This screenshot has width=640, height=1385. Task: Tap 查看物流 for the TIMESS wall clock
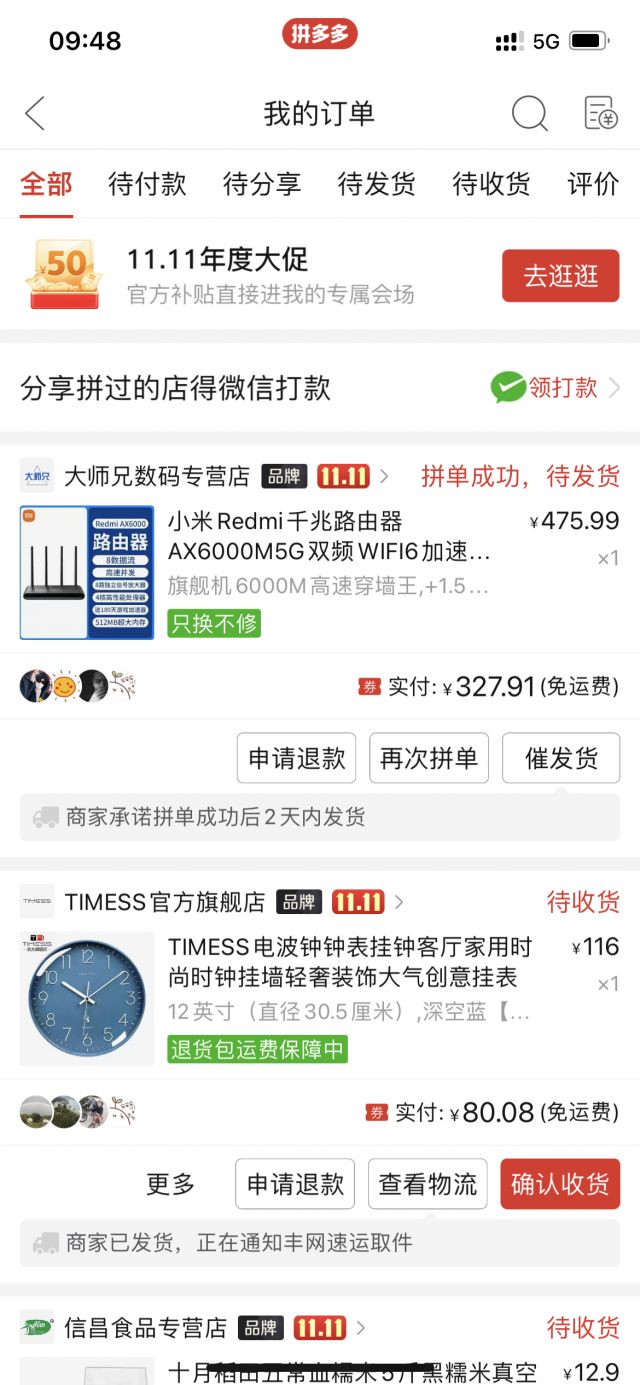[428, 1184]
